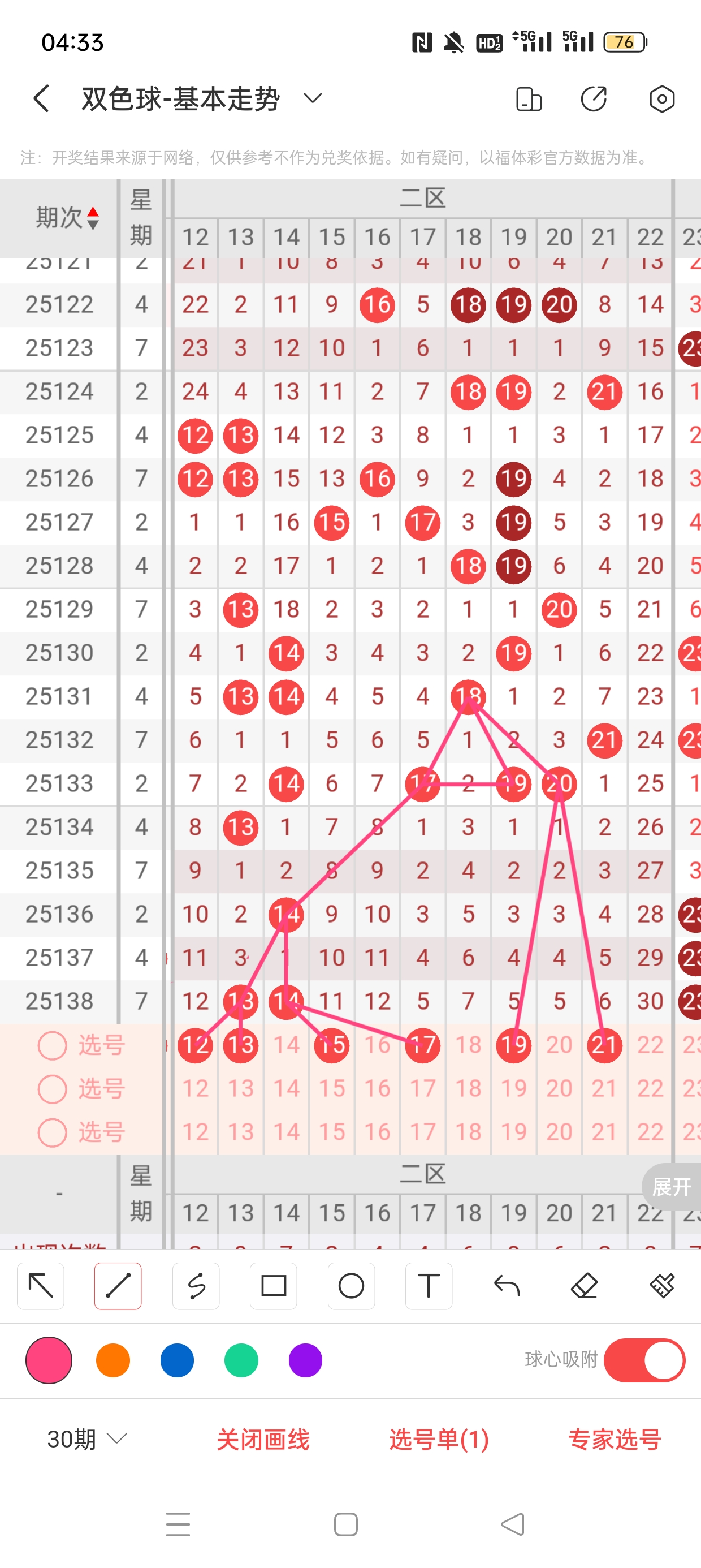Open the 双色球-基本走势 chart type dropdown
Image resolution: width=701 pixels, height=1568 pixels.
point(312,98)
